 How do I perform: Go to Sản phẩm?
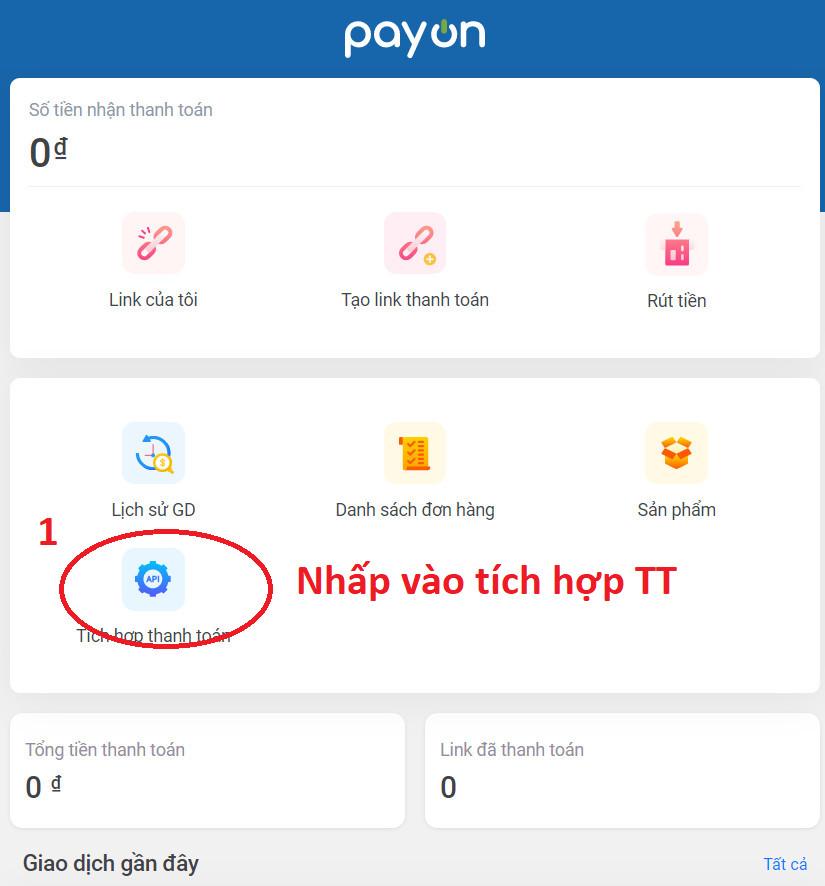(x=677, y=454)
